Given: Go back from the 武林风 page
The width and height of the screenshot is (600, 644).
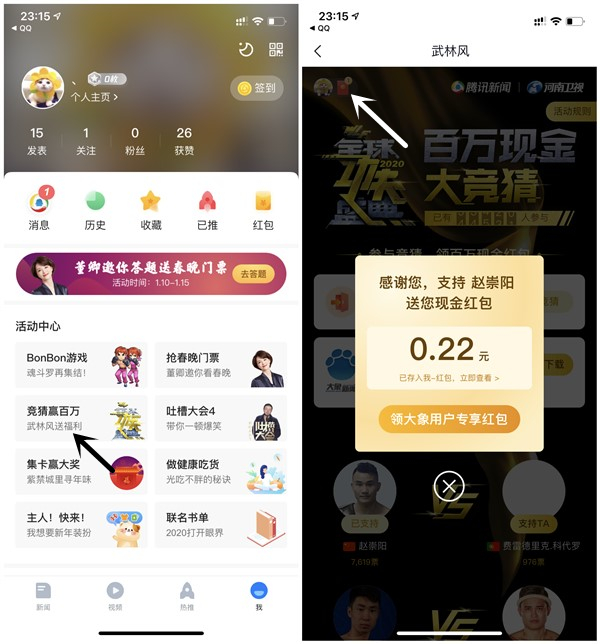Looking at the screenshot, I should (x=318, y=51).
